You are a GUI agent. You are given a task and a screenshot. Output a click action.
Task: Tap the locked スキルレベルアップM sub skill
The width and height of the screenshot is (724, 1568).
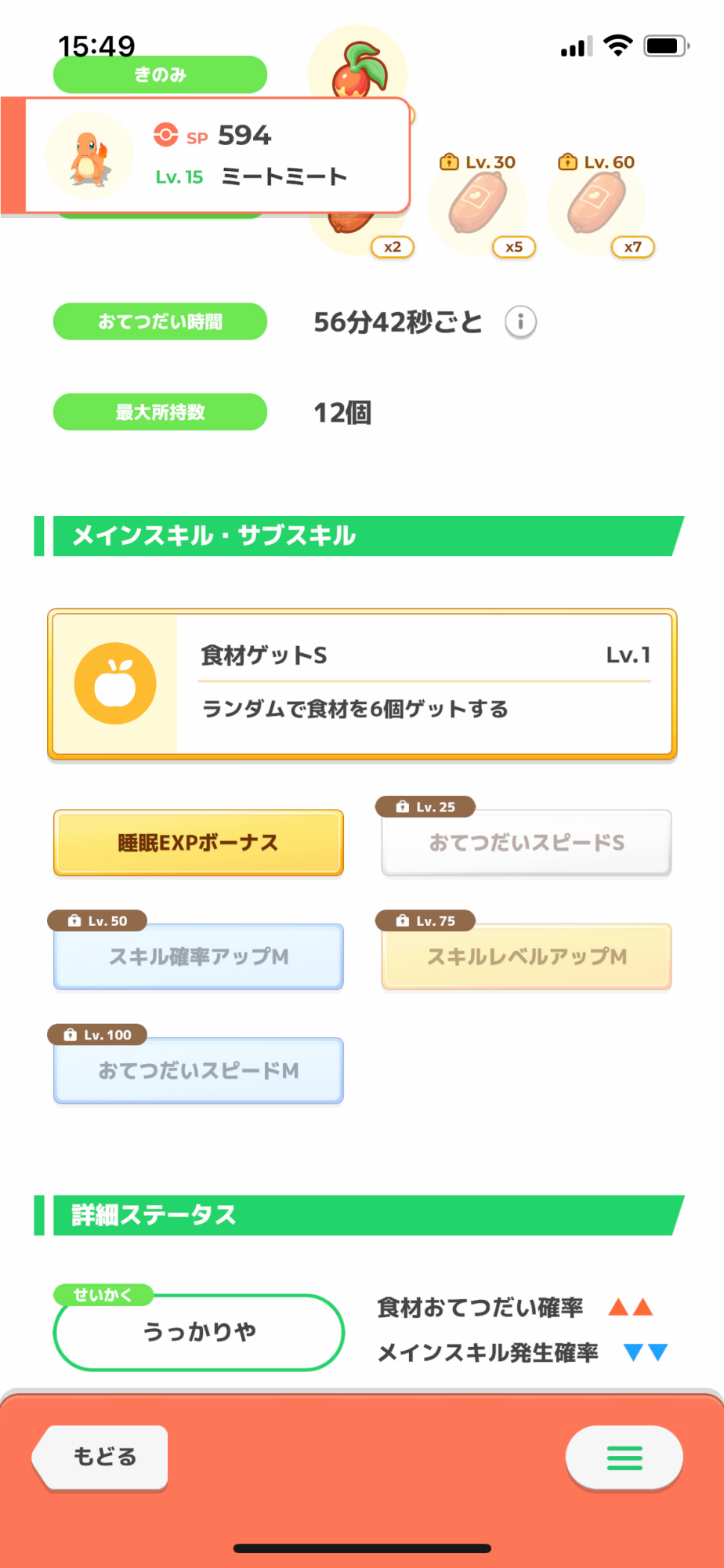coord(527,956)
